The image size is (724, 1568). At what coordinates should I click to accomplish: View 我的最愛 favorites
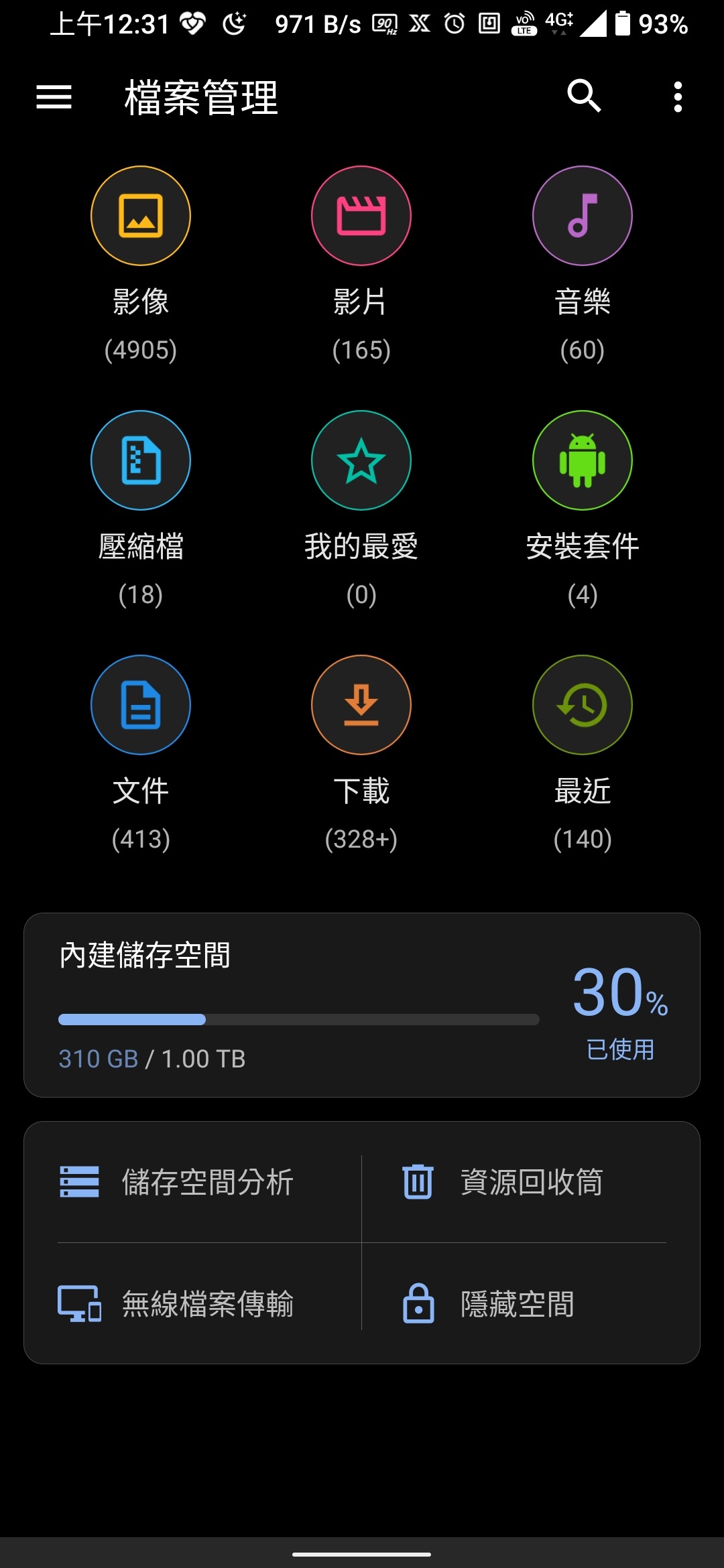pyautogui.click(x=361, y=509)
